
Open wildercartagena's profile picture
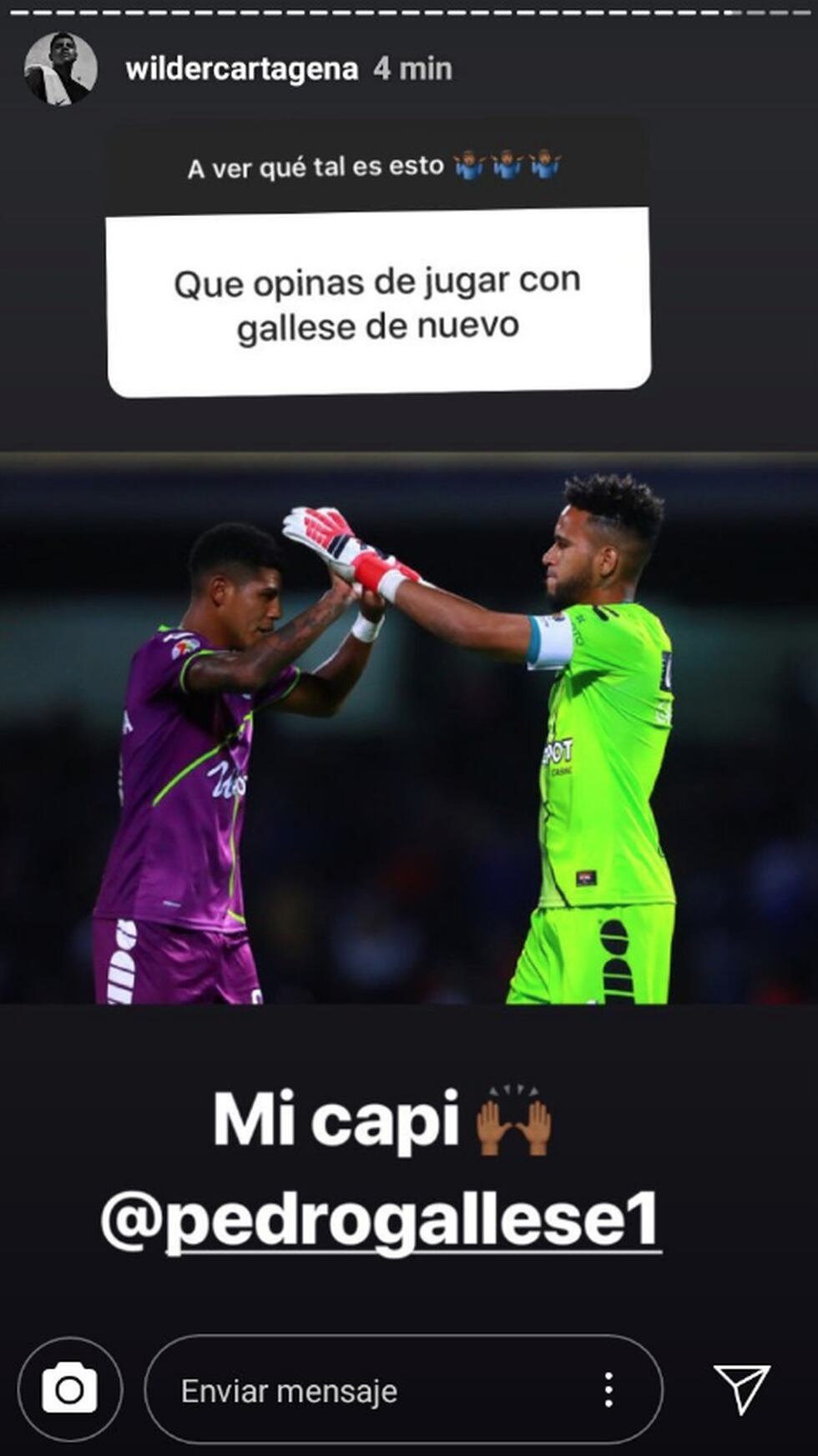[x=59, y=69]
